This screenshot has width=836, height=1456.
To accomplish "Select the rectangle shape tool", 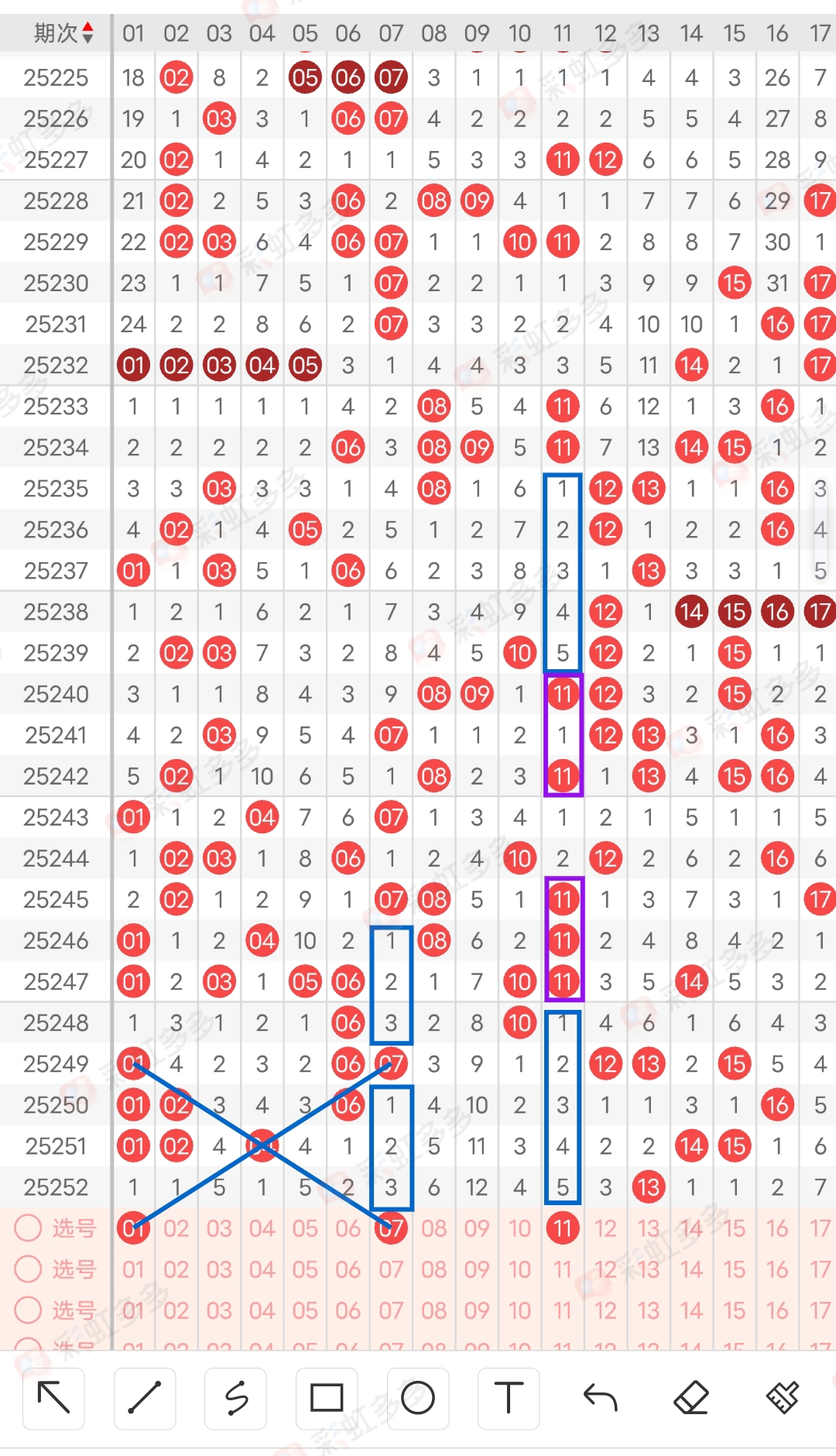I will [327, 1398].
